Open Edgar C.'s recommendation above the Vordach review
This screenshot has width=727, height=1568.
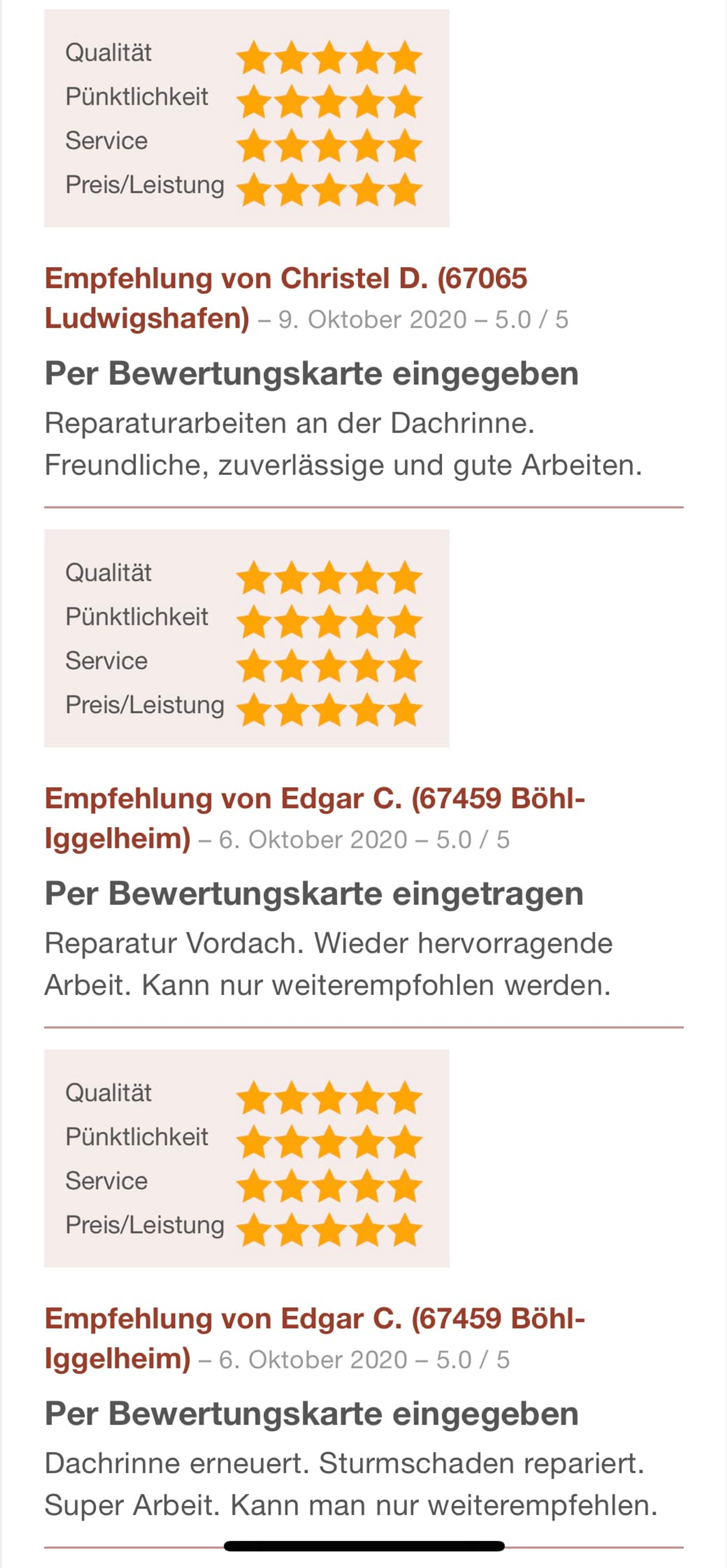tap(314, 799)
